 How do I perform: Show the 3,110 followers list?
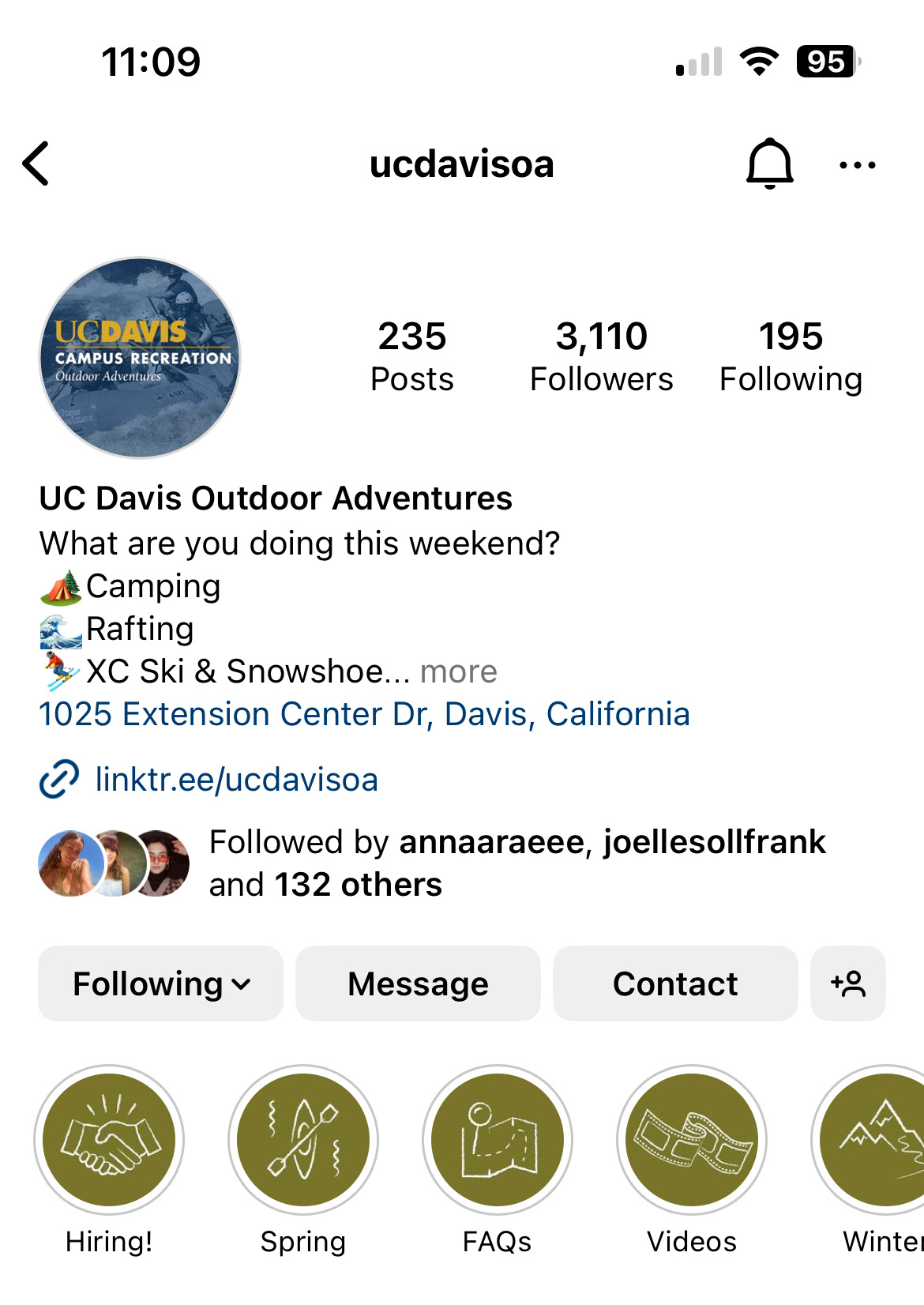click(601, 356)
